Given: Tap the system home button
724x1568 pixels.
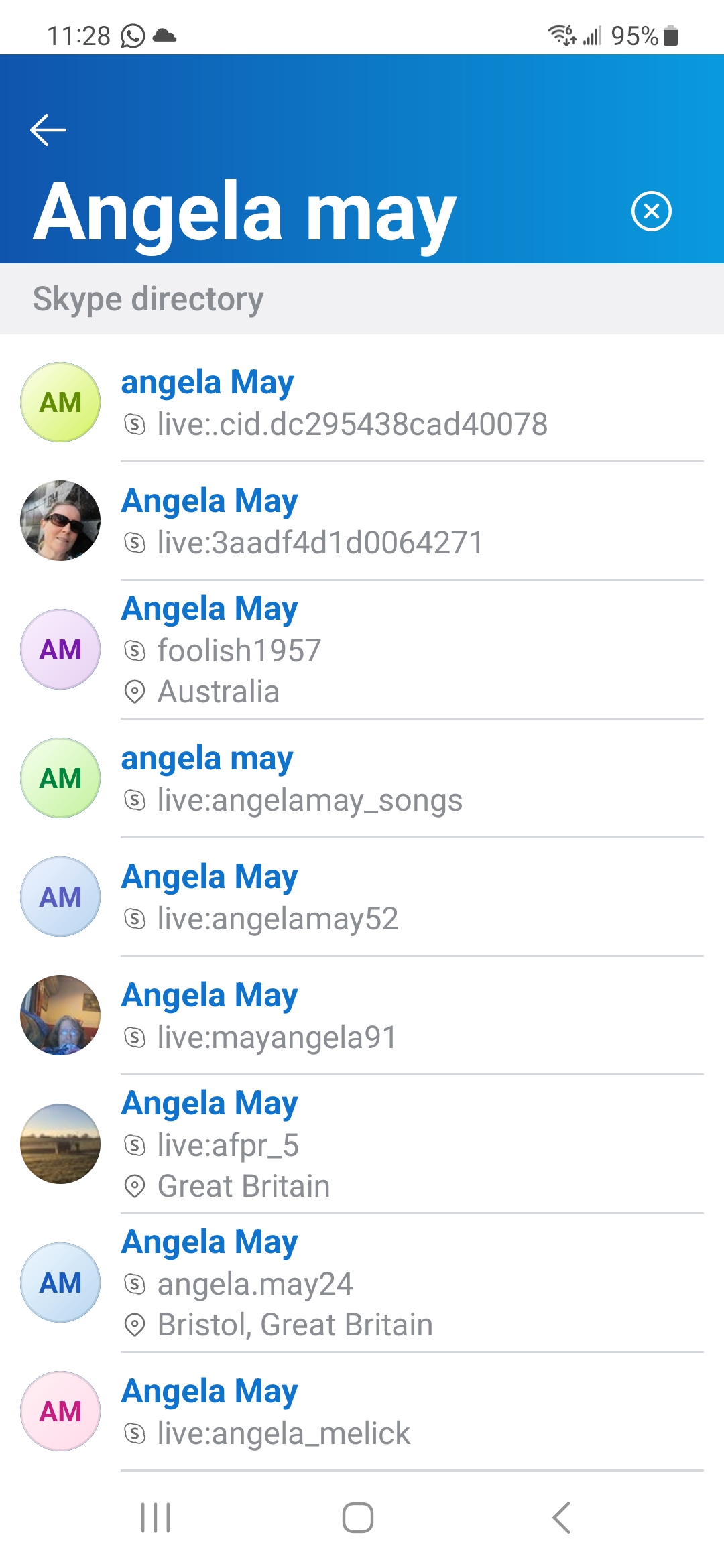Looking at the screenshot, I should 358,1518.
